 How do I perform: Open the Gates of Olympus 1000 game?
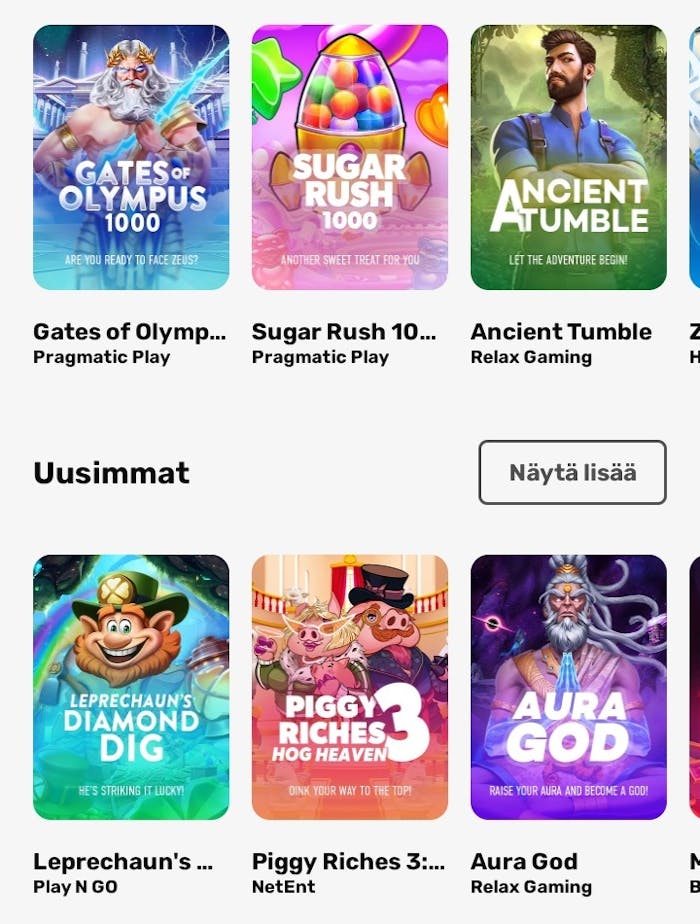(131, 158)
